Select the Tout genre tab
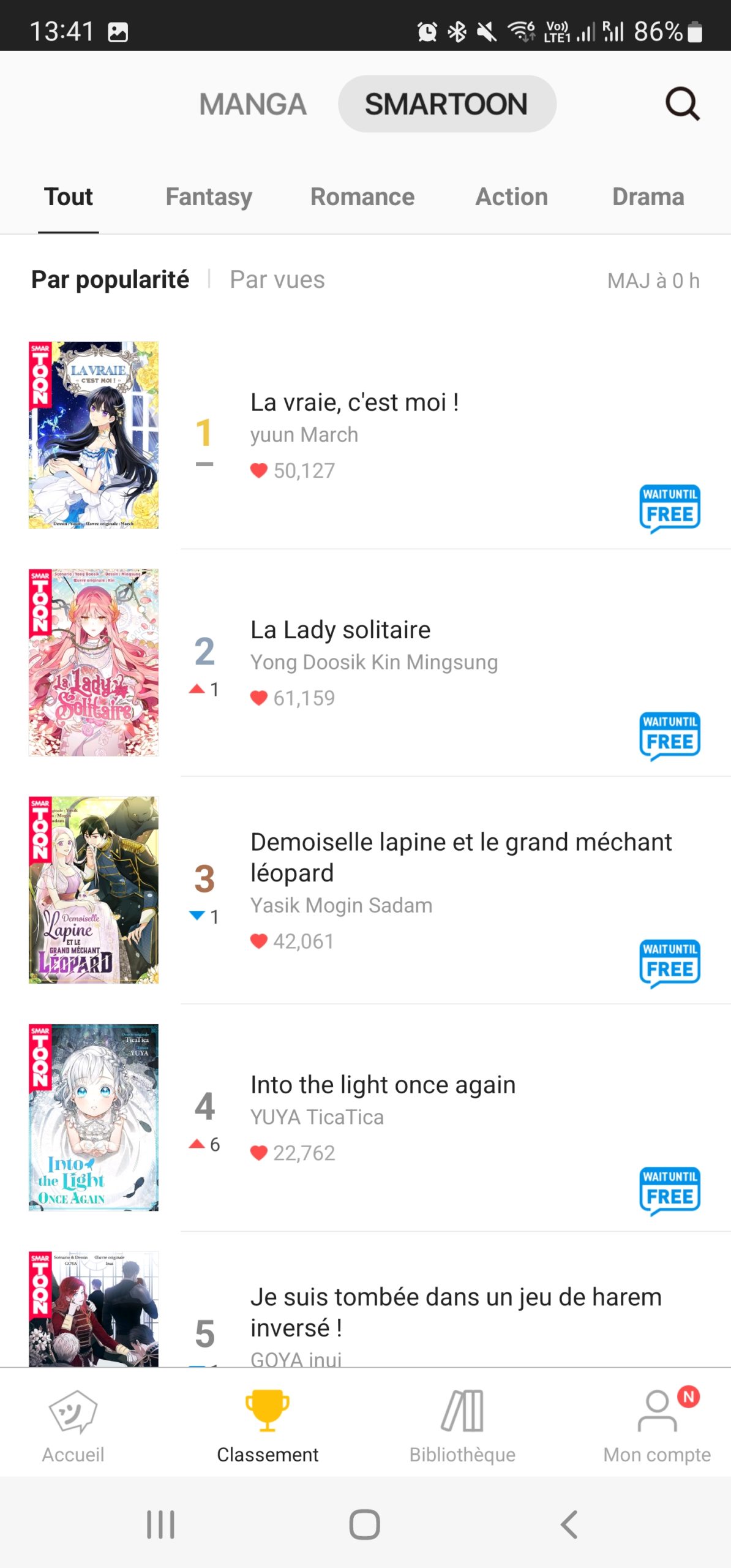Viewport: 731px width, 1568px height. [x=68, y=197]
